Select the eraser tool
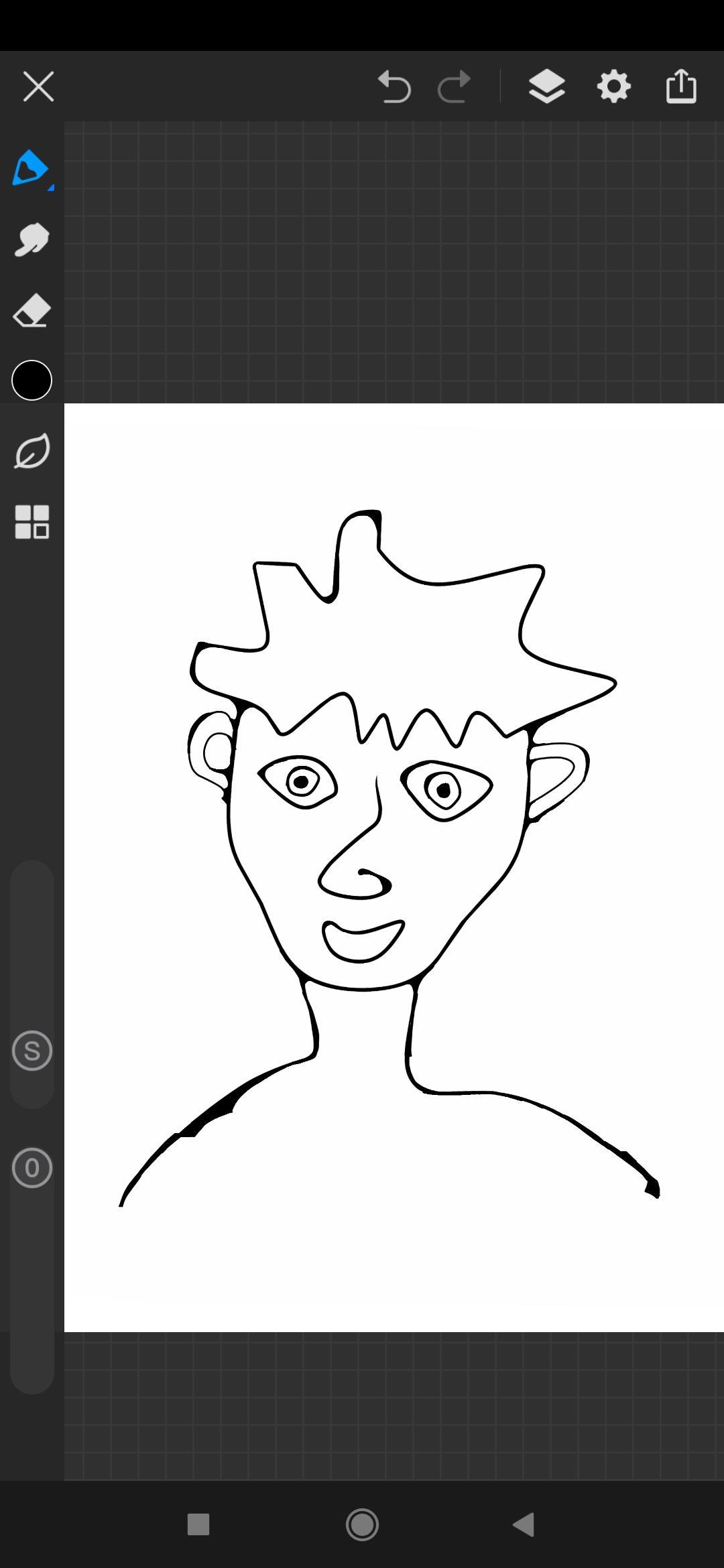This screenshot has height=1568, width=724. click(x=32, y=310)
